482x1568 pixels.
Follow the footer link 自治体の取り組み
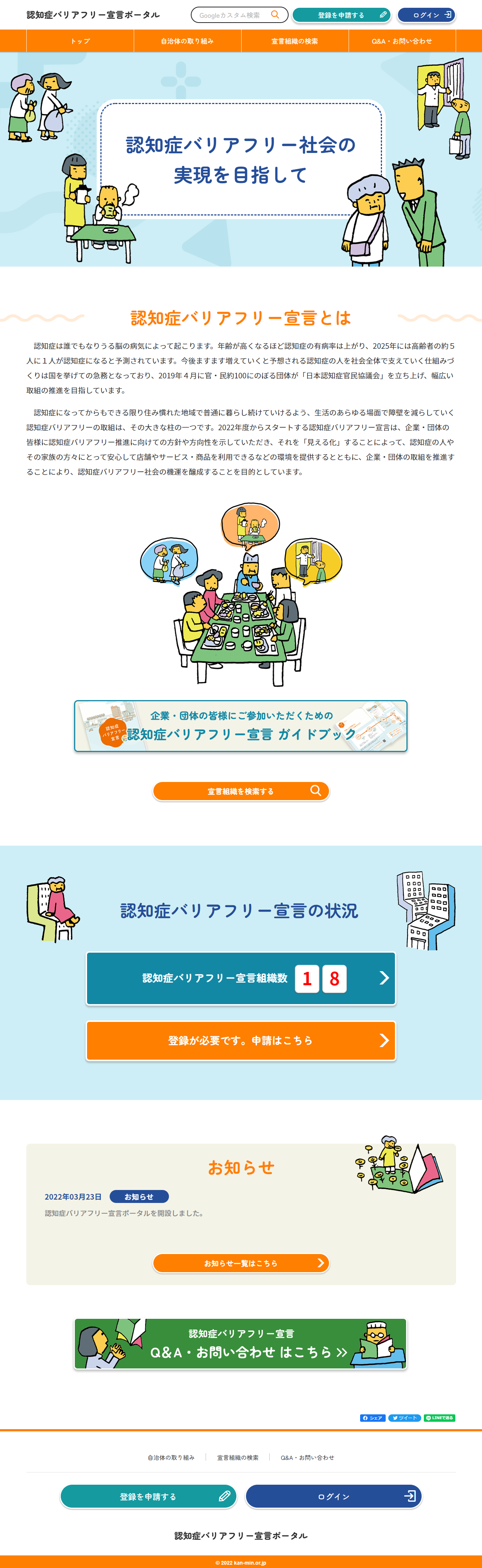click(x=171, y=1457)
